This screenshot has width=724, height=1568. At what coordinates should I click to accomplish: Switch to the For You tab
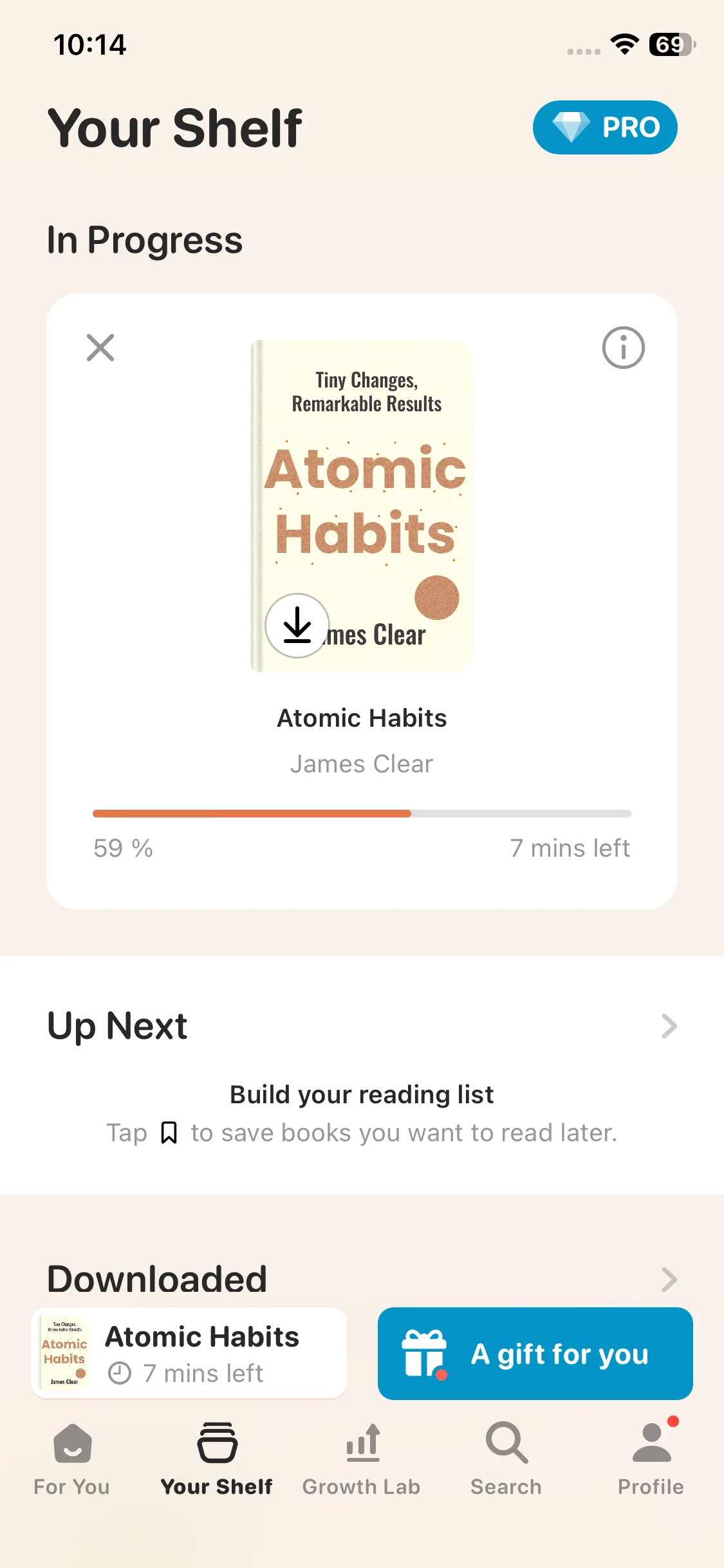point(72,1460)
